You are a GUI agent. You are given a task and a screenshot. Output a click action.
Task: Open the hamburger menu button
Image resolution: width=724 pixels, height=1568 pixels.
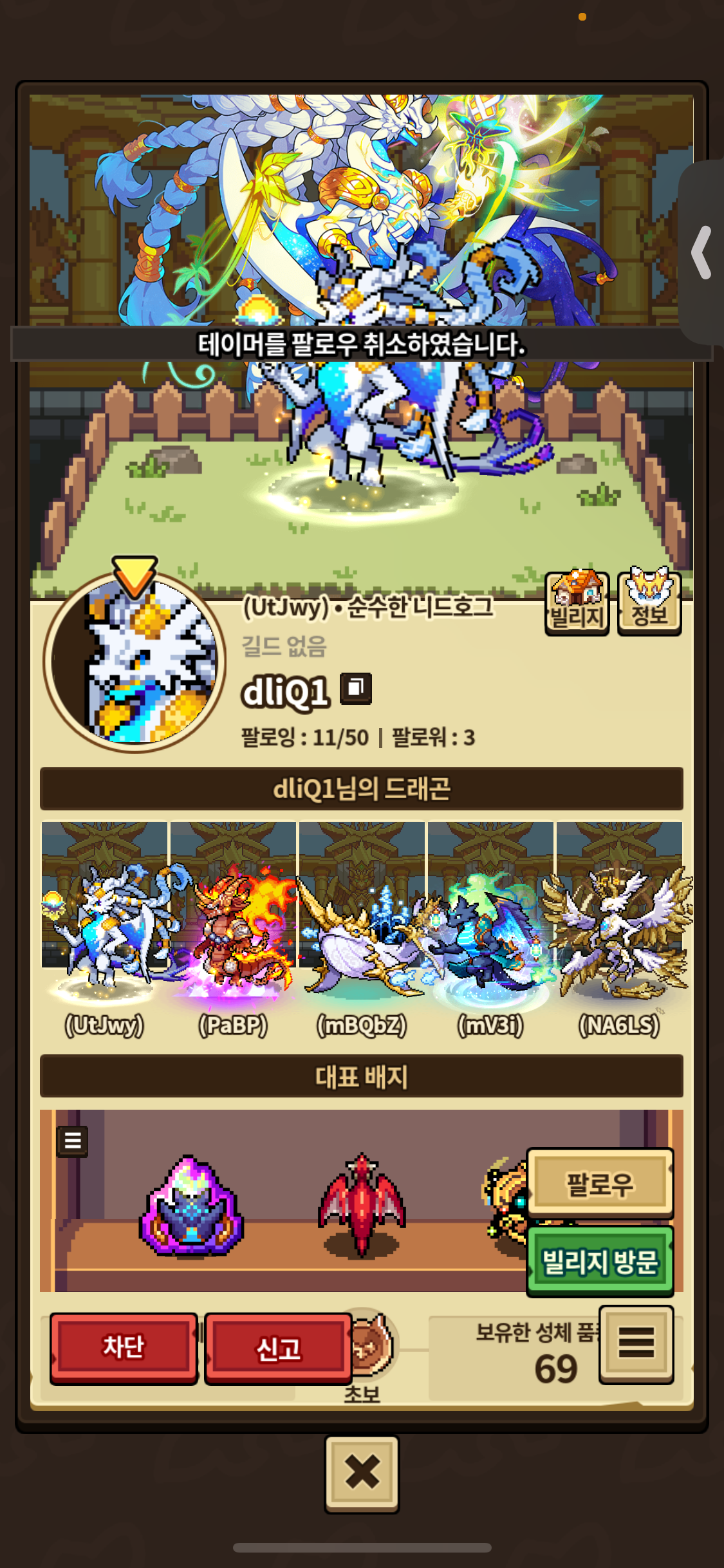[x=636, y=1345]
